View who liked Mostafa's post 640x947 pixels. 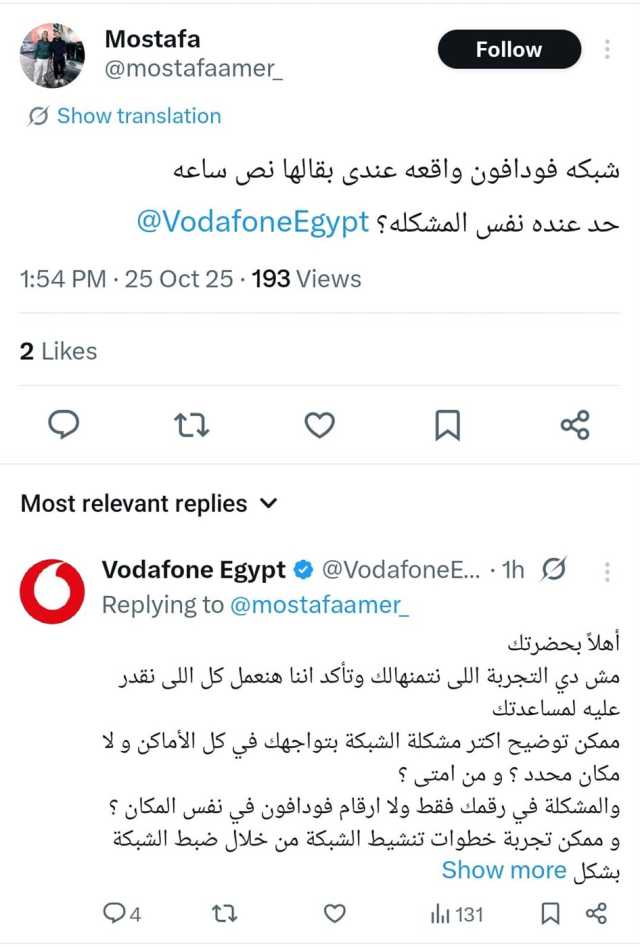[59, 351]
